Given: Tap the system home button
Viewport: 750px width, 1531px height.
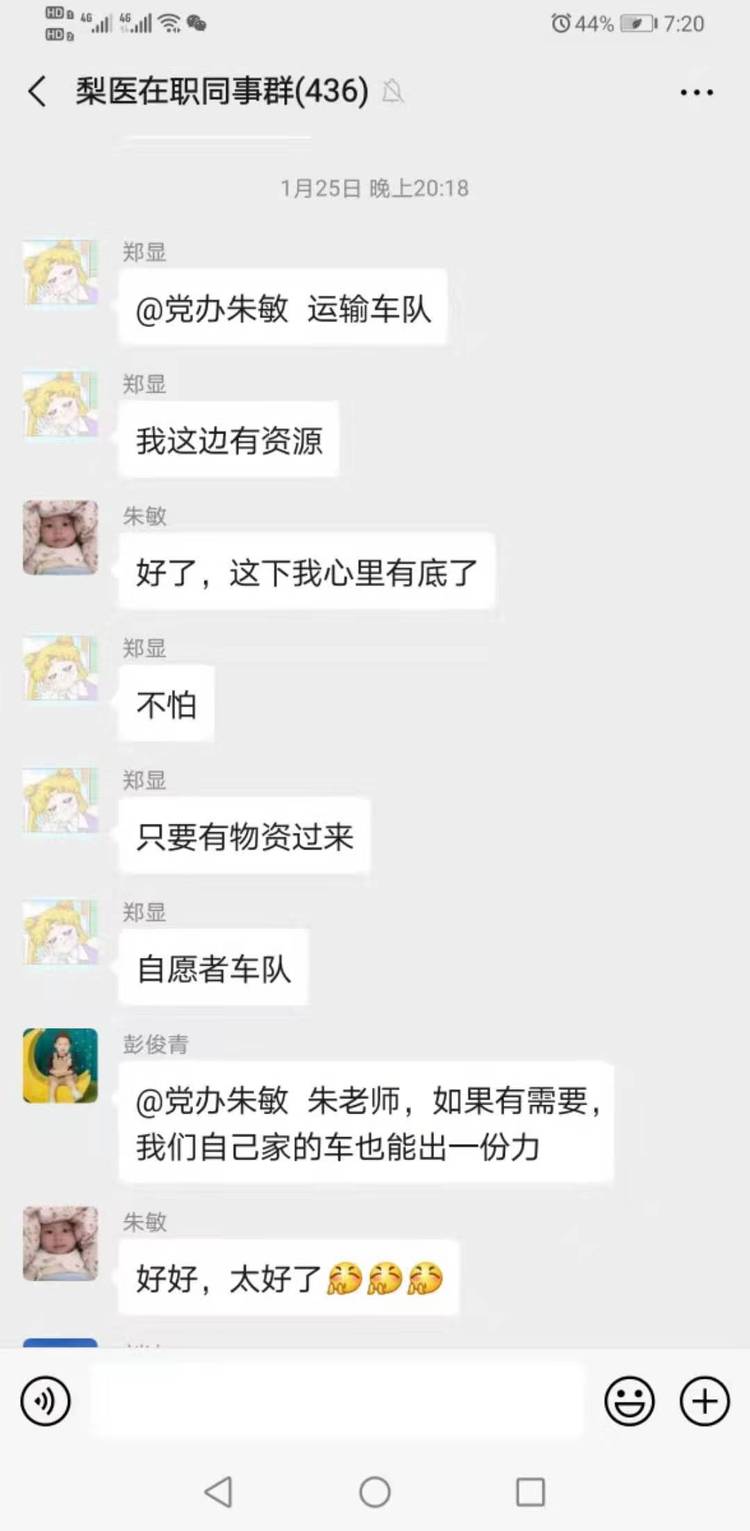Looking at the screenshot, I should point(375,1492).
